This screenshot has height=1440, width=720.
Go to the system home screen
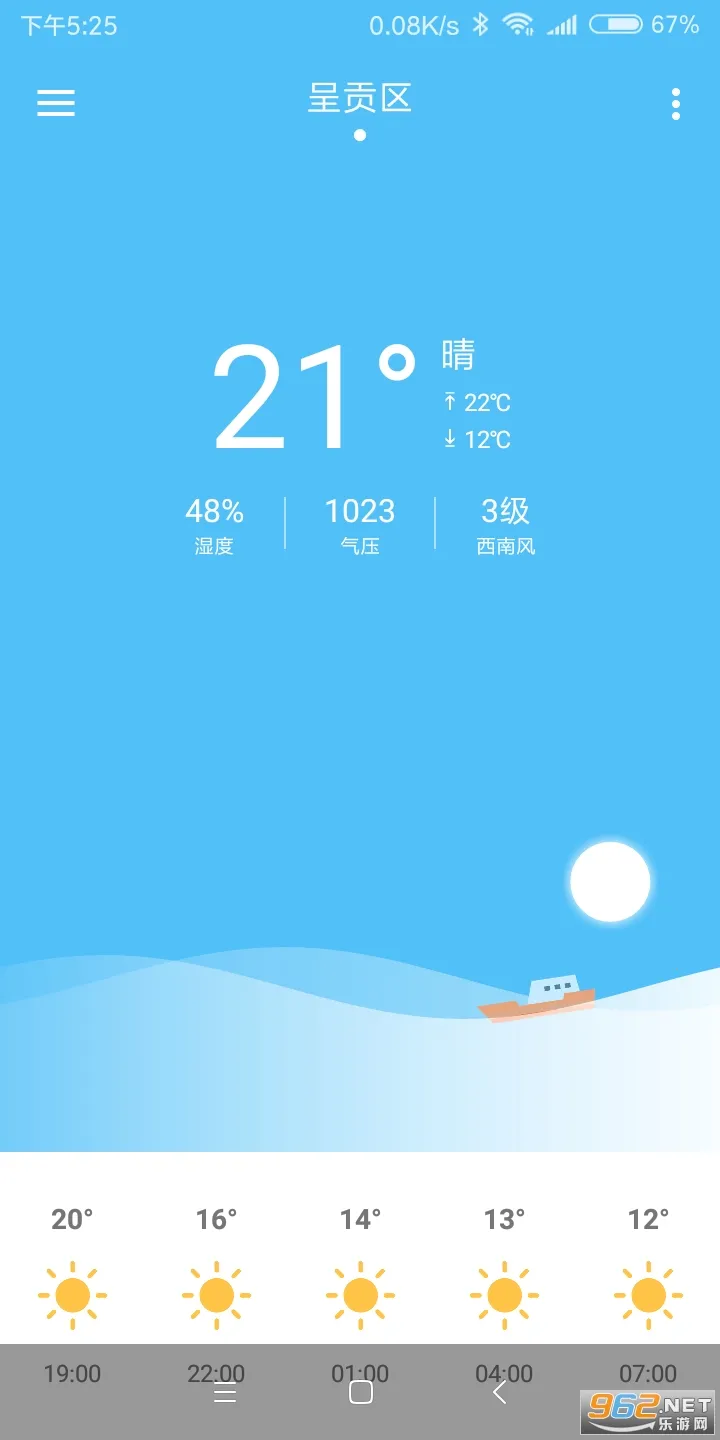[x=361, y=1392]
